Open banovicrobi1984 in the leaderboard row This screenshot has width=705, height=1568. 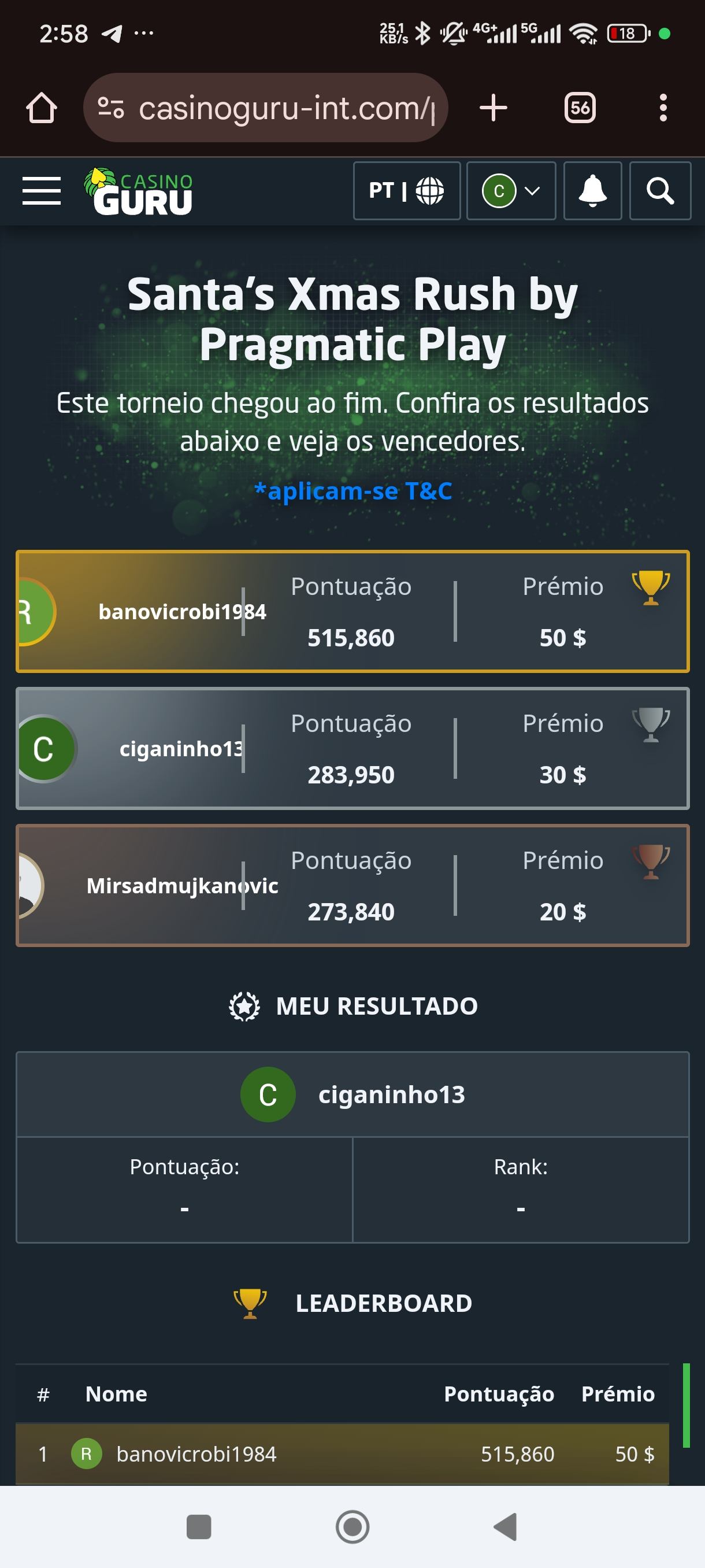pos(196,1454)
